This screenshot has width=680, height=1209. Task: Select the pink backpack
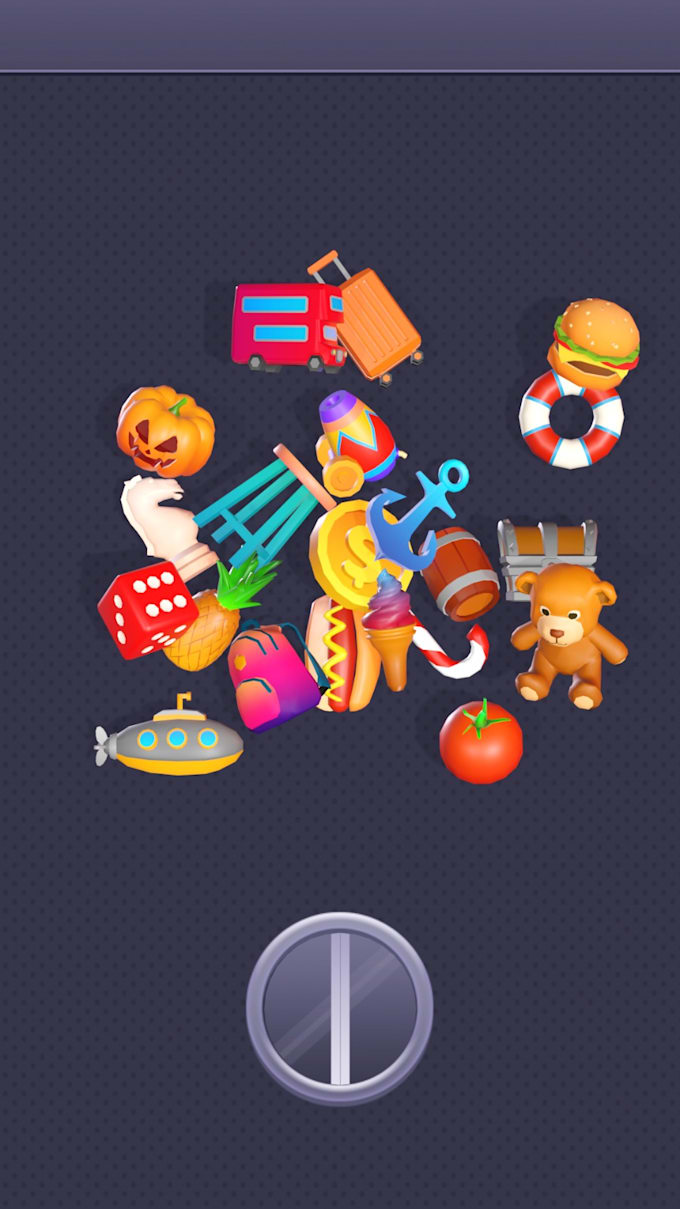[270, 676]
